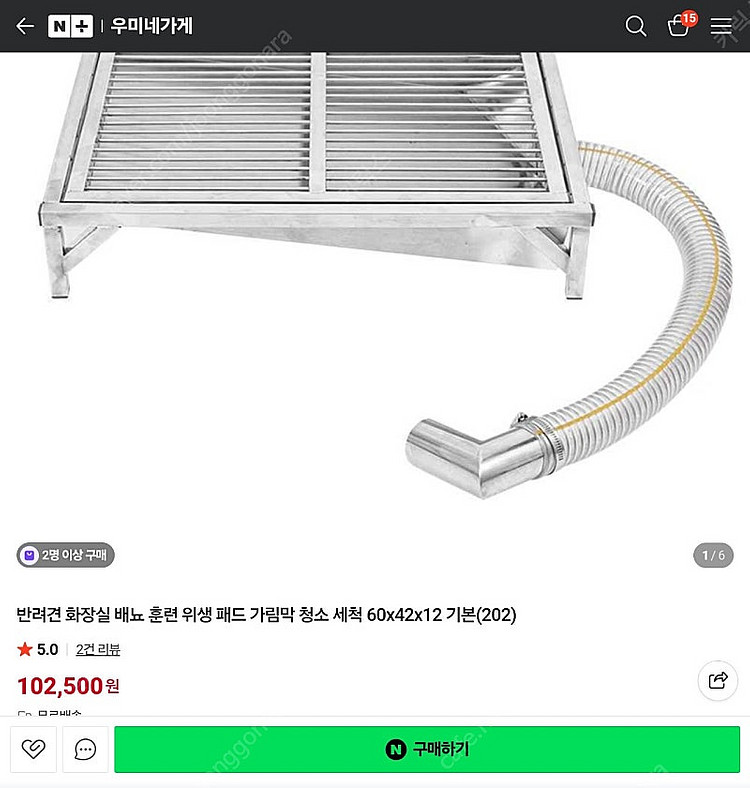
Task: Open the shopping cart with 15 items
Action: [679, 26]
